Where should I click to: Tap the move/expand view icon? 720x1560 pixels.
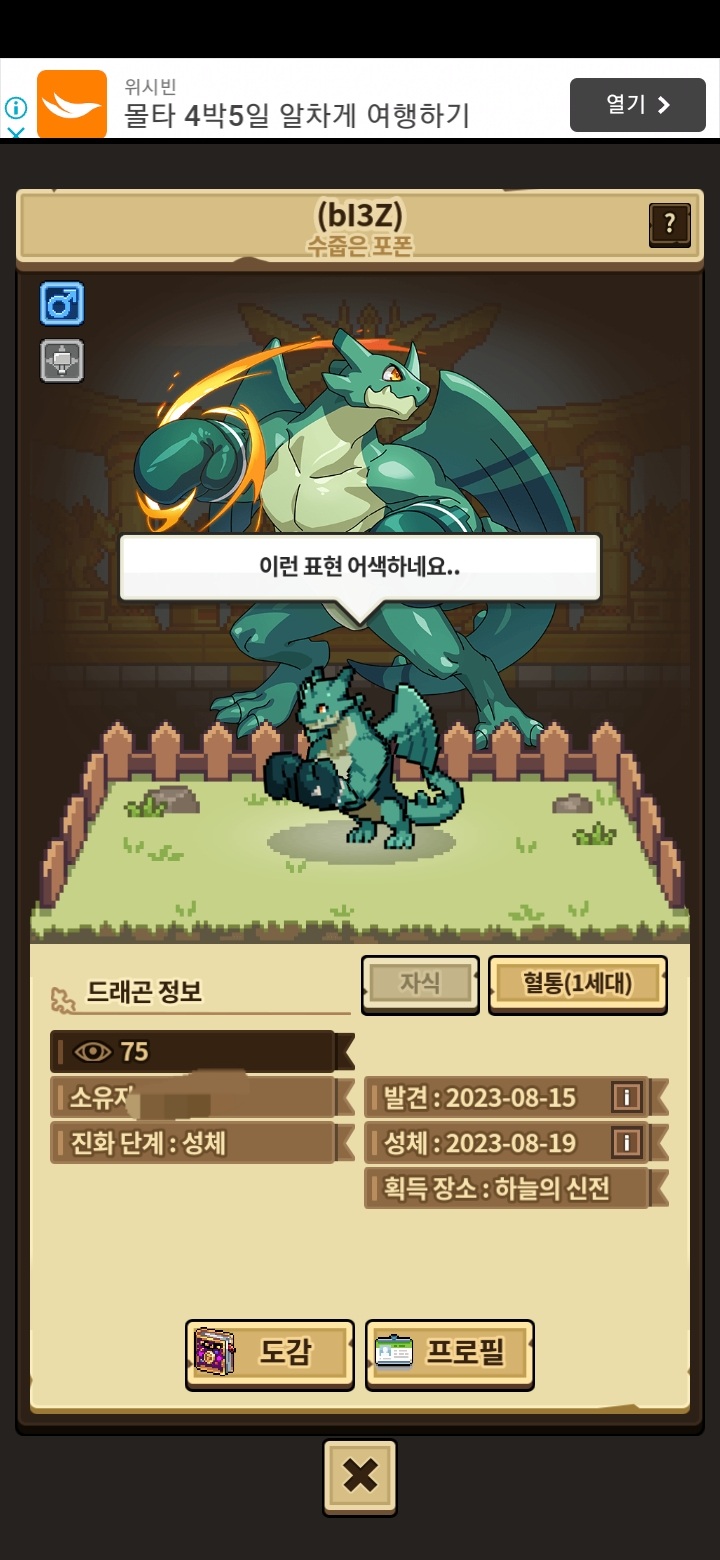pyautogui.click(x=62, y=361)
